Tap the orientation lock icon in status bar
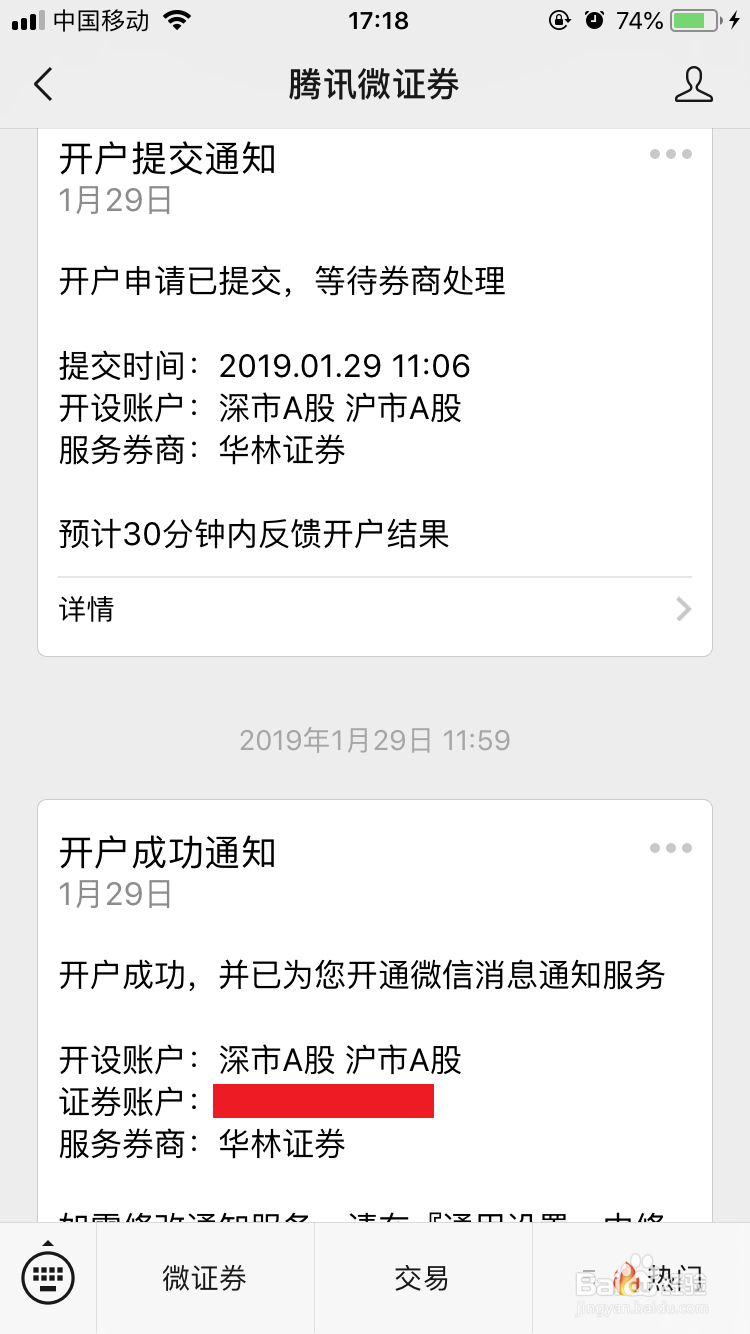The image size is (750, 1334). tap(560, 19)
